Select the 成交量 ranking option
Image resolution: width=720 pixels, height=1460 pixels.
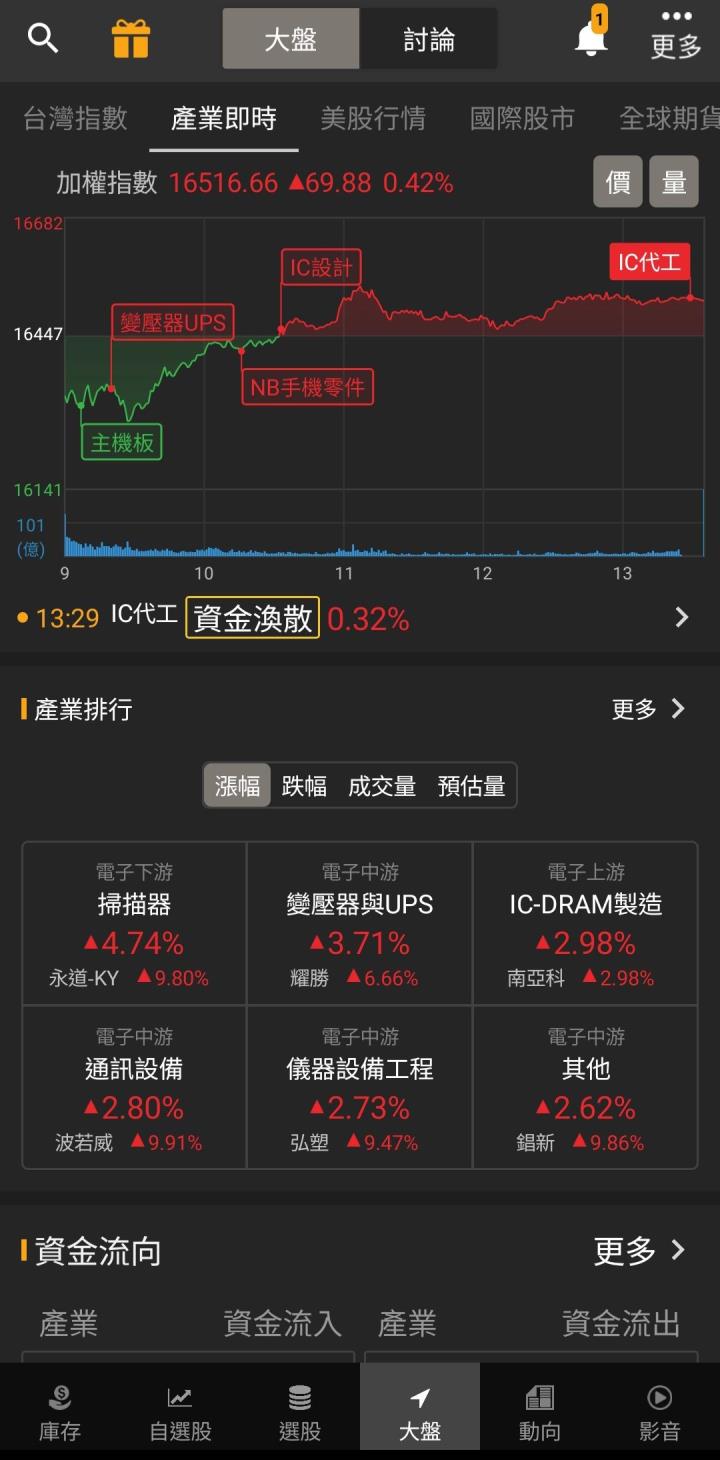(382, 785)
